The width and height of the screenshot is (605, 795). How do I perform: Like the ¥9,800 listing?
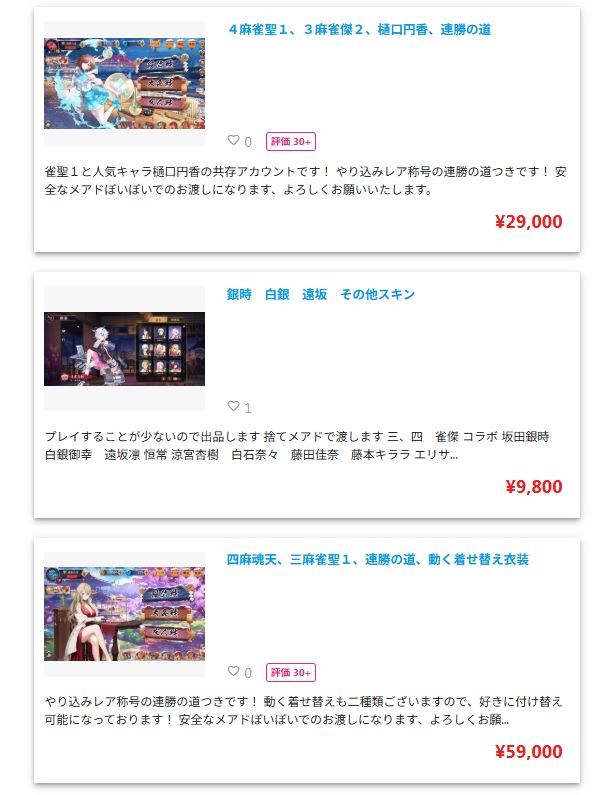point(234,407)
